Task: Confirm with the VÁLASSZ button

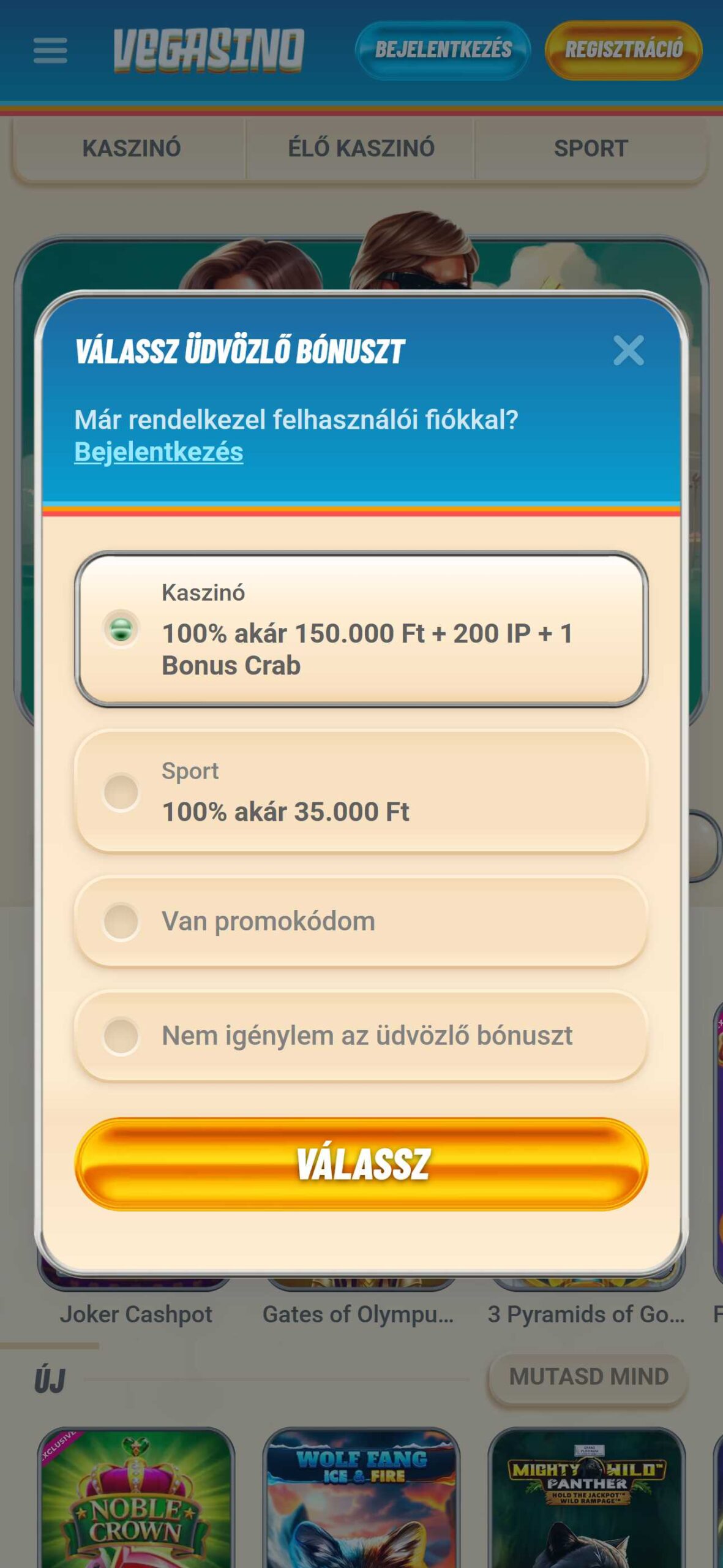Action: pyautogui.click(x=361, y=1164)
